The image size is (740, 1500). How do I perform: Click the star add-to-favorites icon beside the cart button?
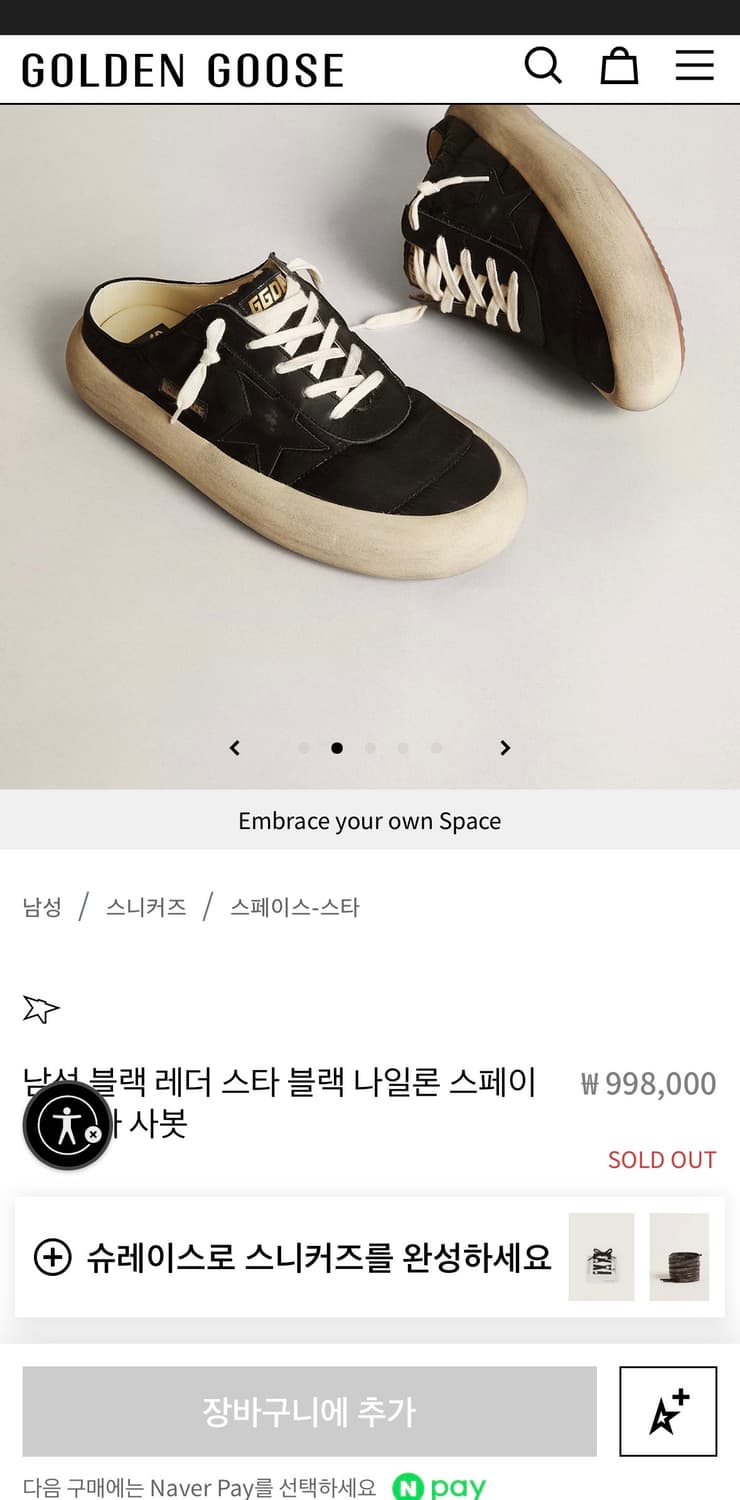668,1411
